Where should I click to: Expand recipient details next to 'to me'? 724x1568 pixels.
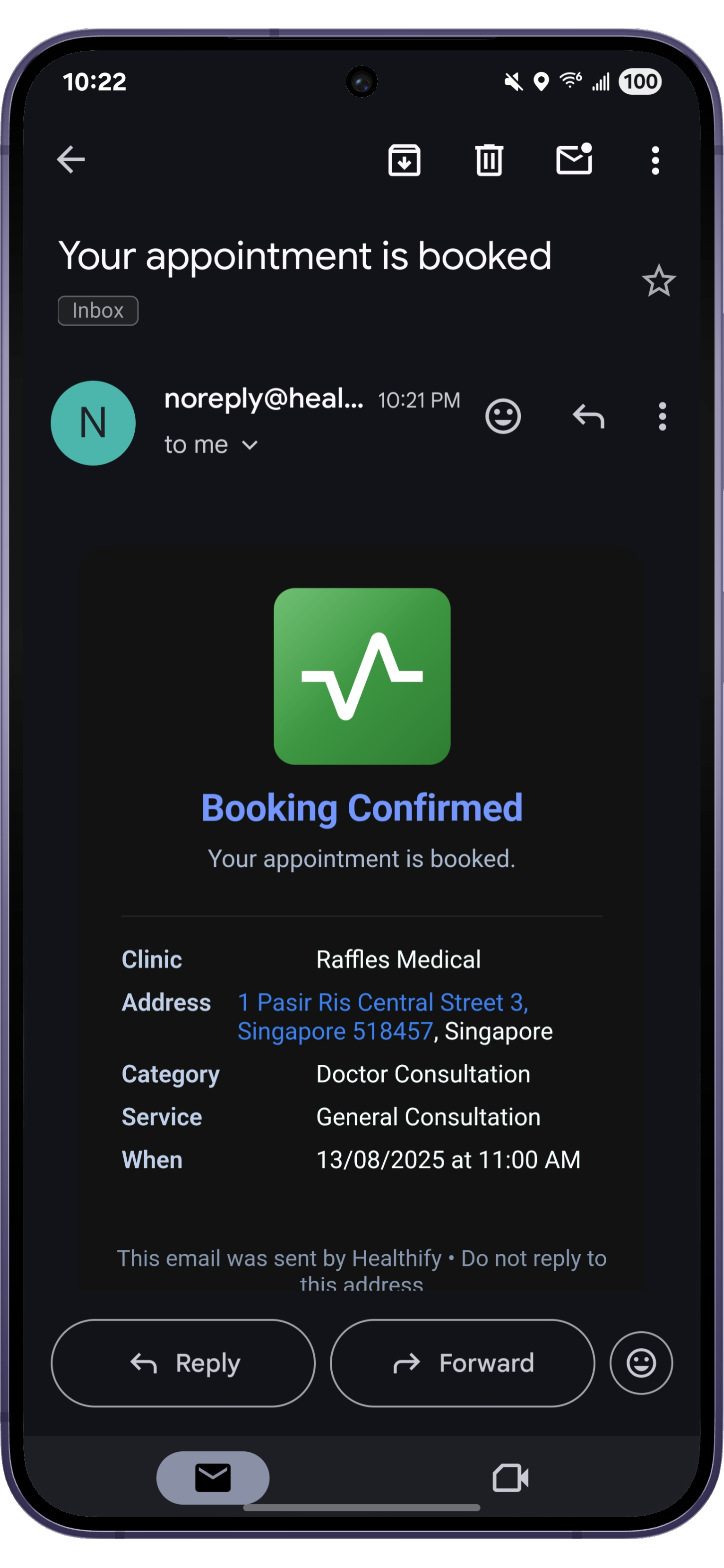tap(249, 445)
